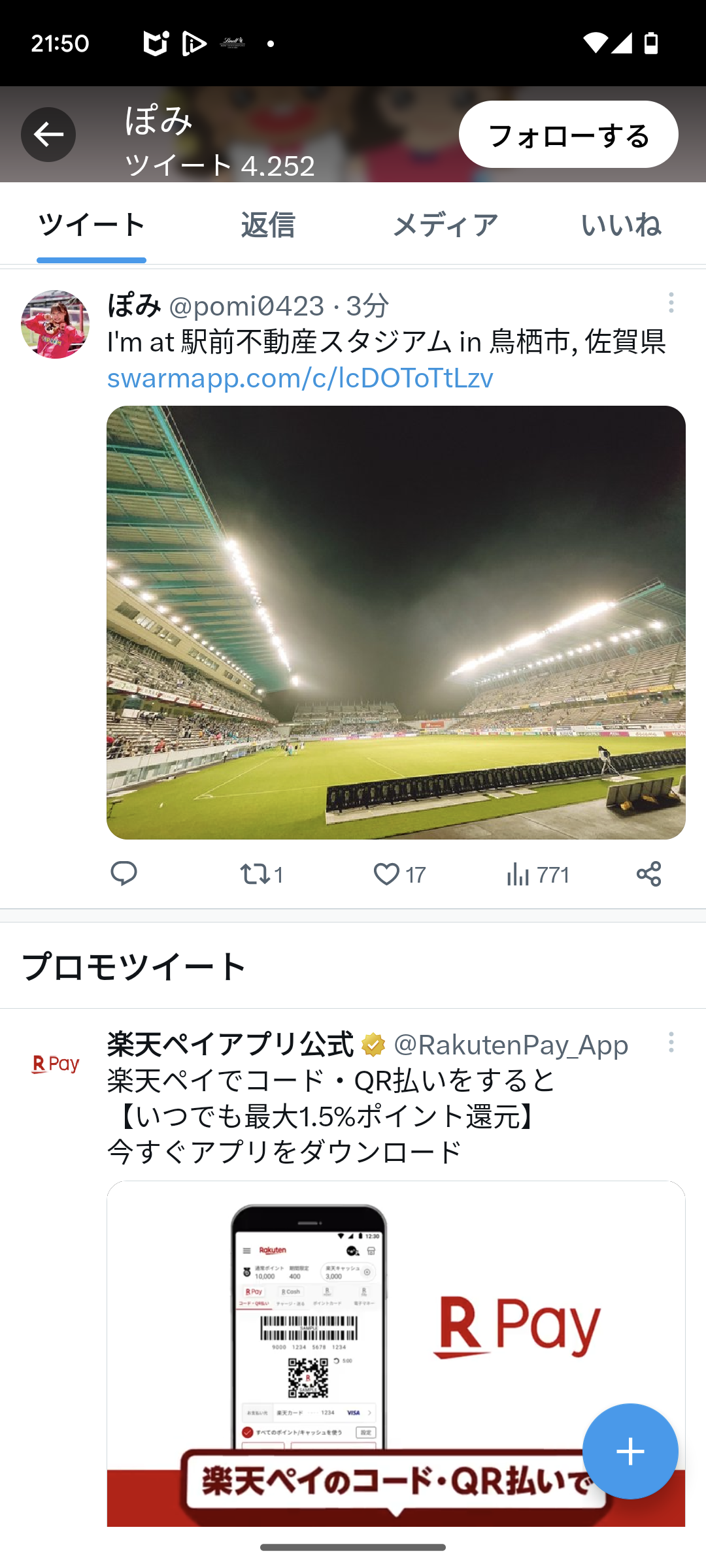Compose a new tweet

coord(630,1451)
